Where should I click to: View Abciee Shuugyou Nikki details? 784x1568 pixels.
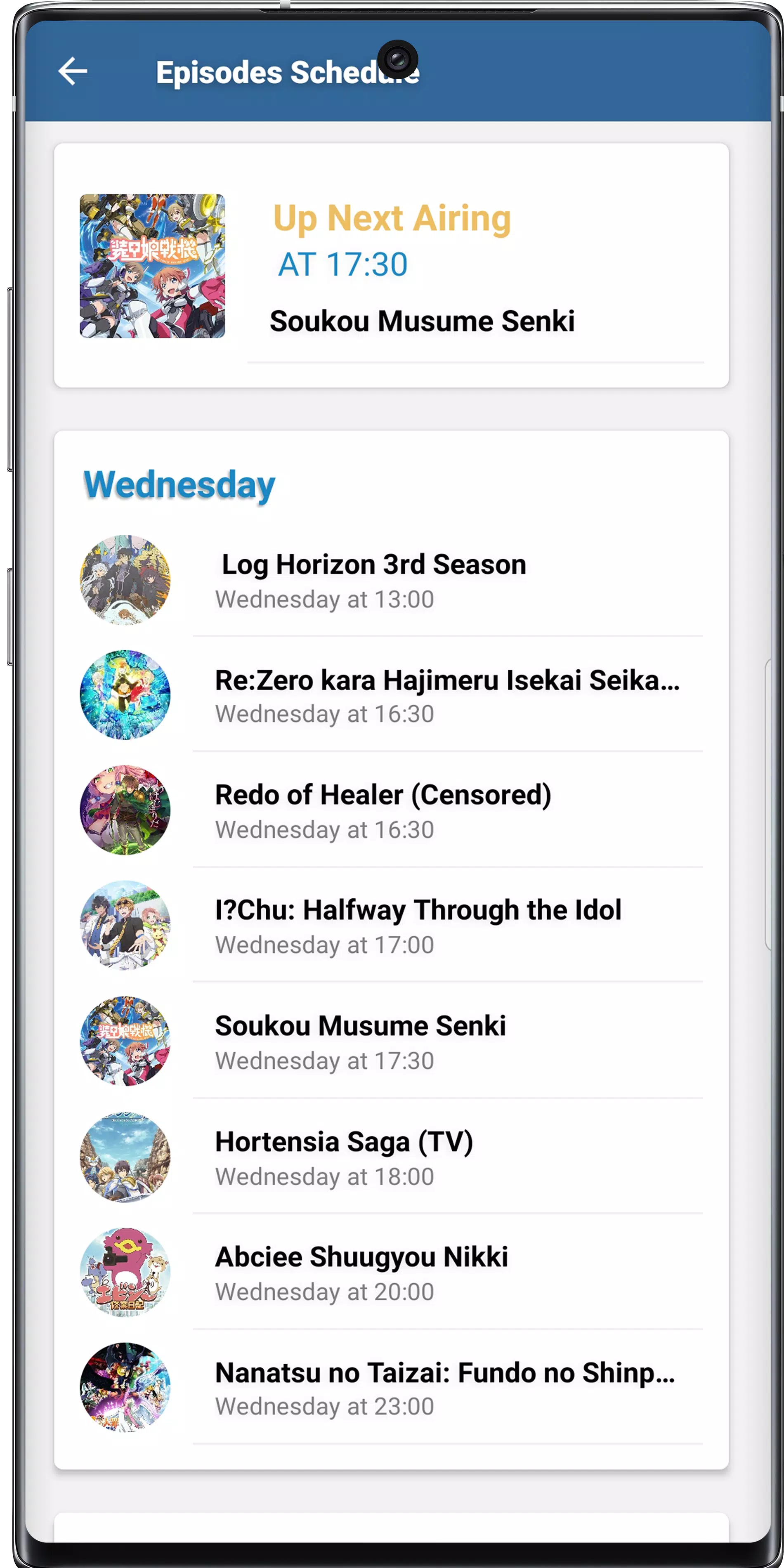392,1272
